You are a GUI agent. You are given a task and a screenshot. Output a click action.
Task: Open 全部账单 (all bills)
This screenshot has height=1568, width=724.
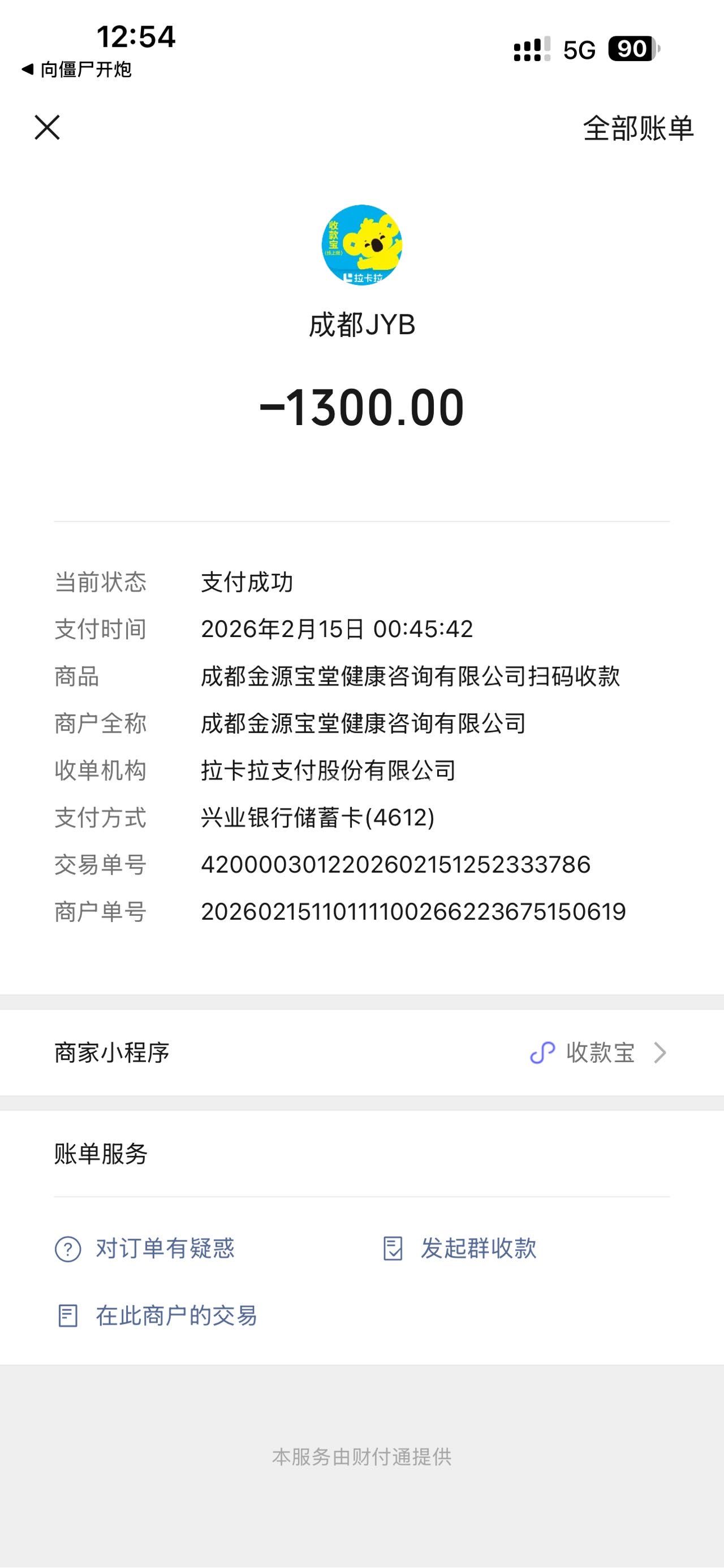point(638,128)
